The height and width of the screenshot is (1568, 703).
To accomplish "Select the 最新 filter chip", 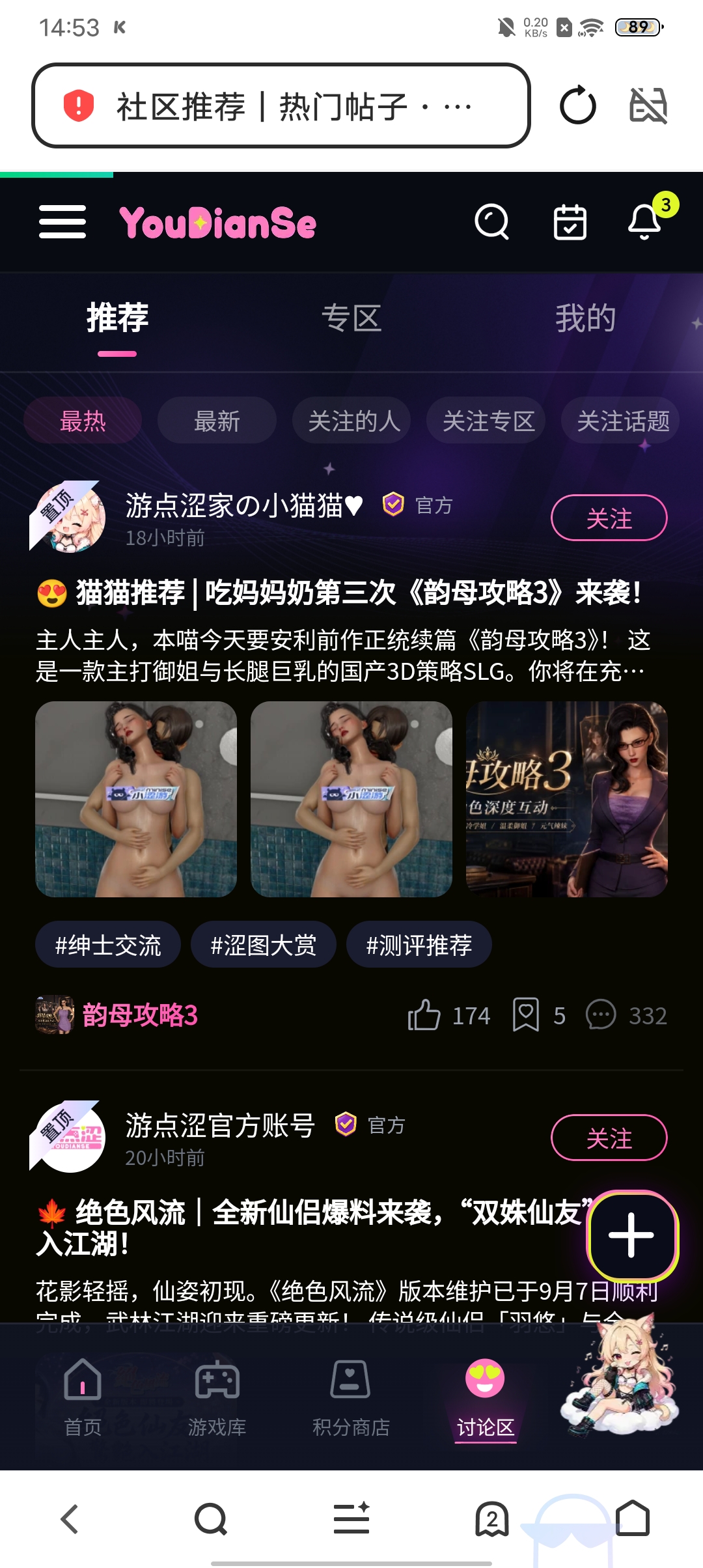I will click(x=217, y=421).
